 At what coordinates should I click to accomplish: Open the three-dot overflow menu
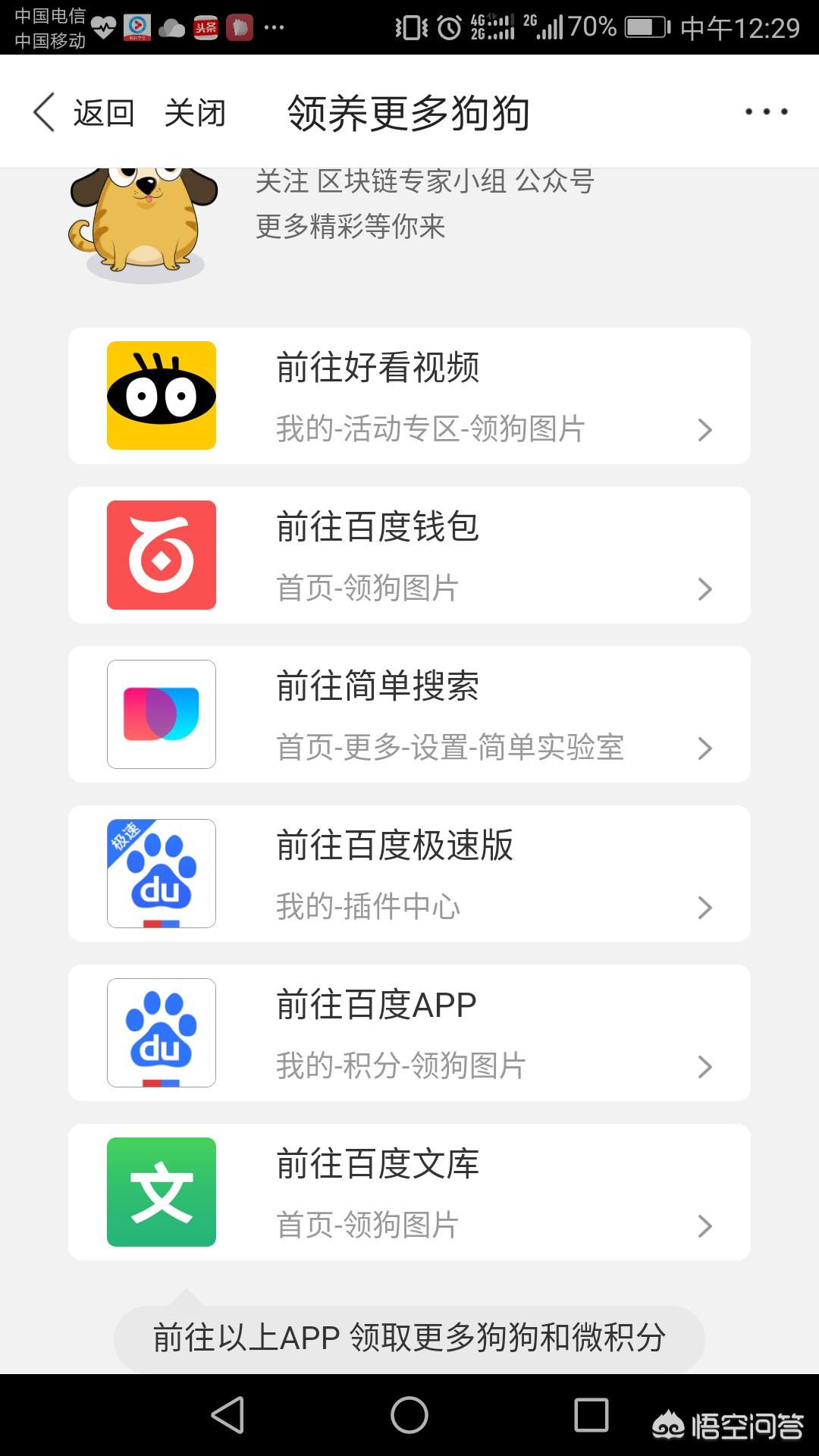[766, 112]
